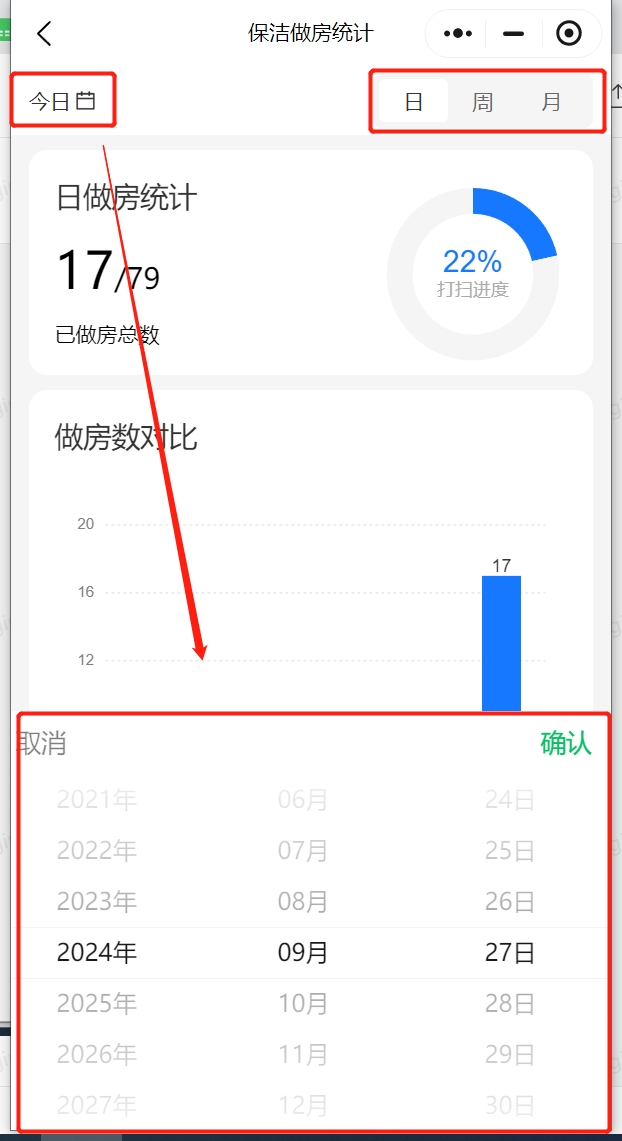Switch to the 周 tab
The image size is (622, 1141).
[482, 101]
